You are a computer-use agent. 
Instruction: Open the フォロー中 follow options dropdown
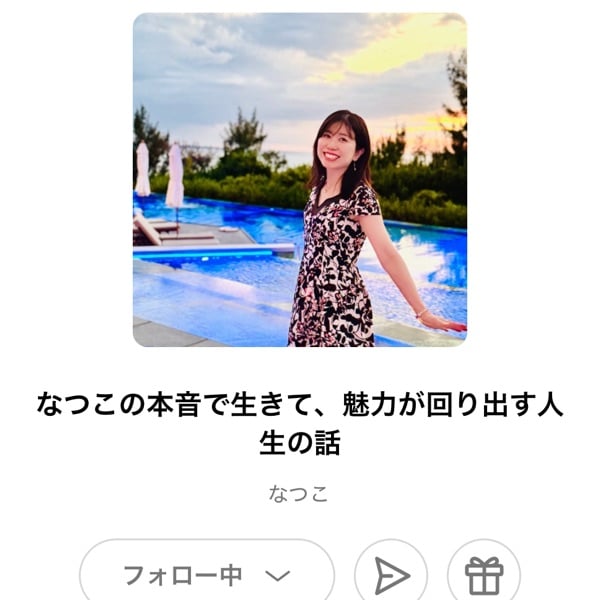pyautogui.click(x=206, y=575)
